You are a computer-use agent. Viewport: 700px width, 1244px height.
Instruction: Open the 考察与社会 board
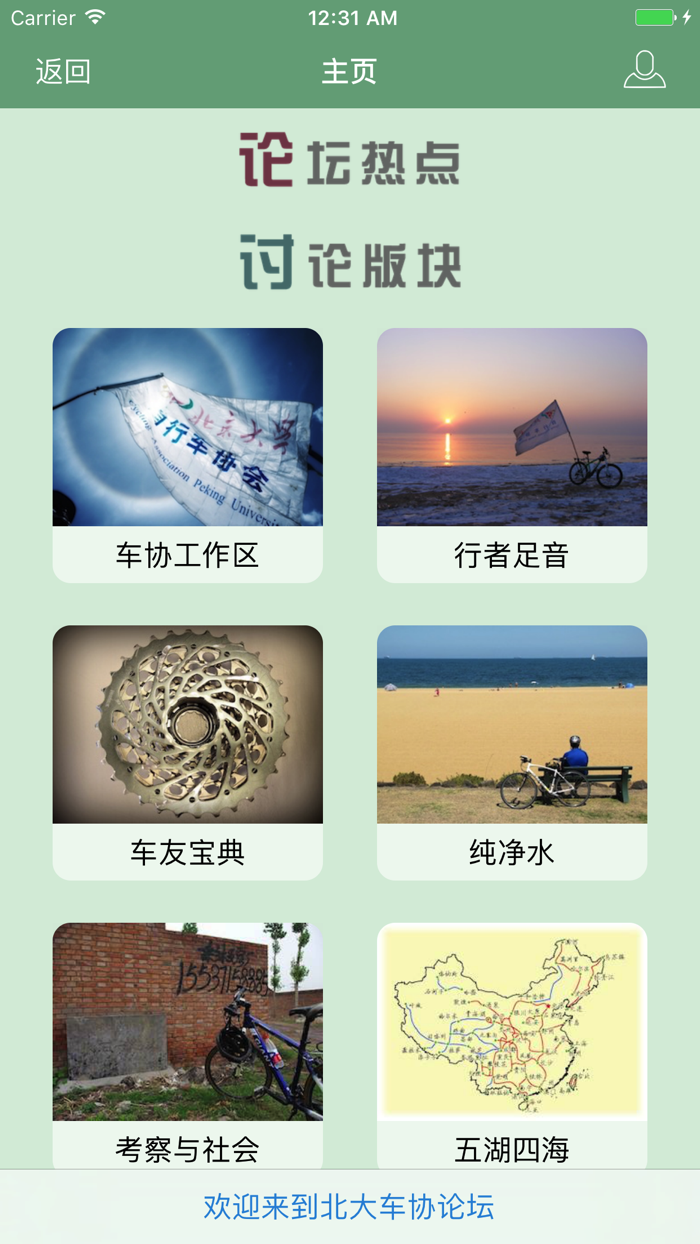tap(187, 1045)
